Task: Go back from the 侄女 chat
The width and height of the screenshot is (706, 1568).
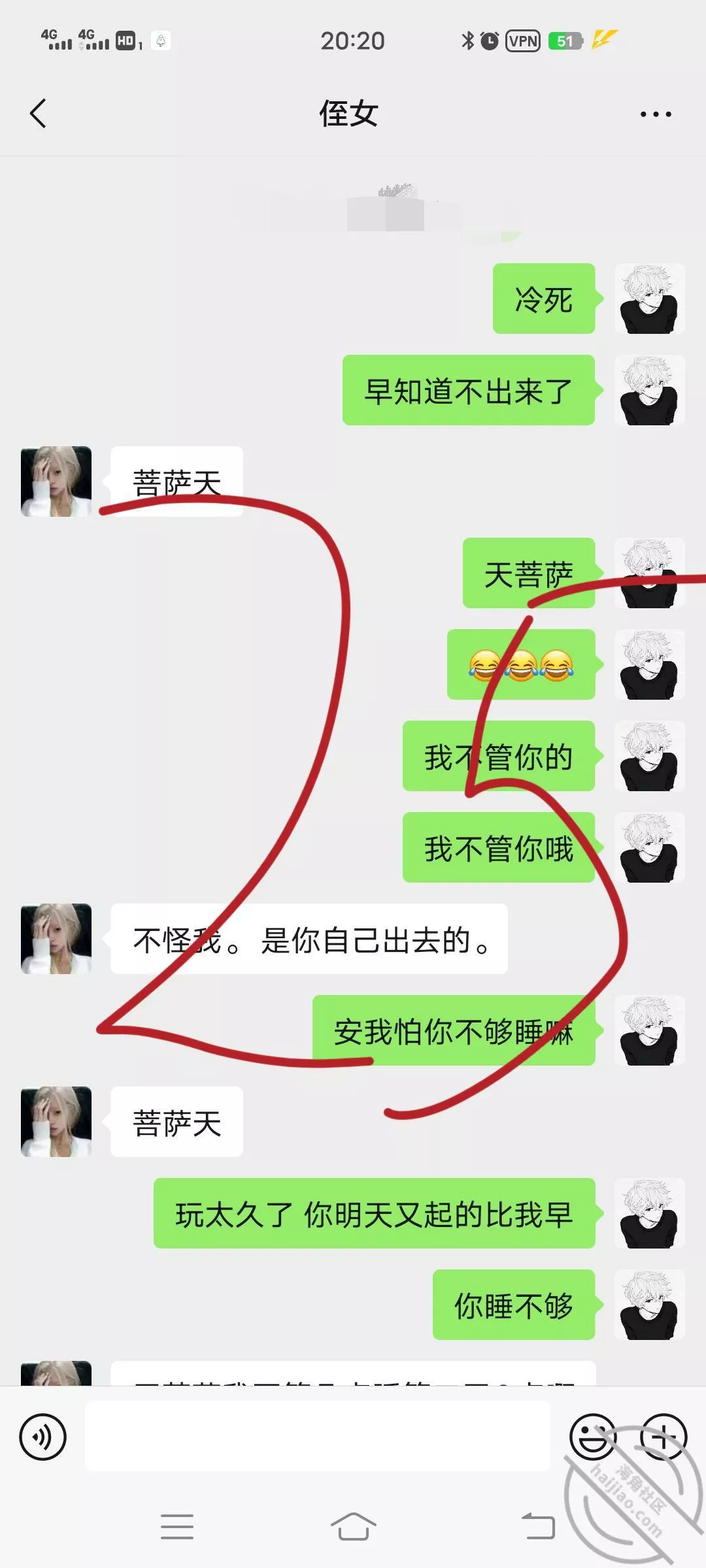Action: click(x=38, y=114)
